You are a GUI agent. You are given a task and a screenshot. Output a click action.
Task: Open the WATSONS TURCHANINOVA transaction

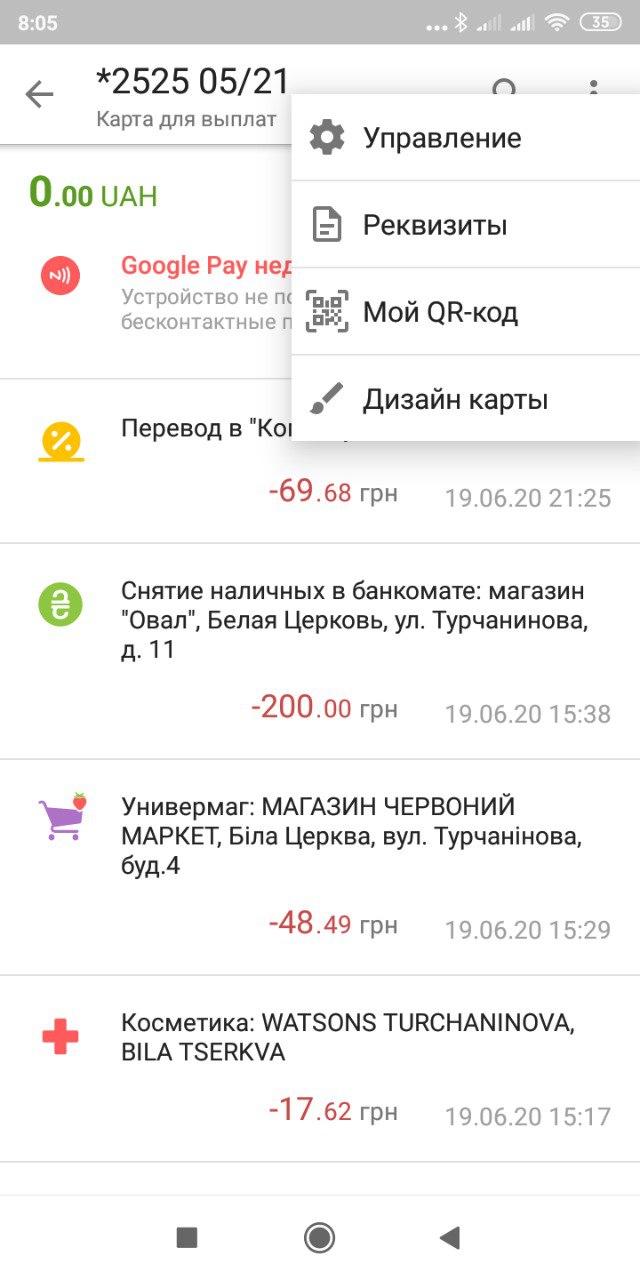320,1069
